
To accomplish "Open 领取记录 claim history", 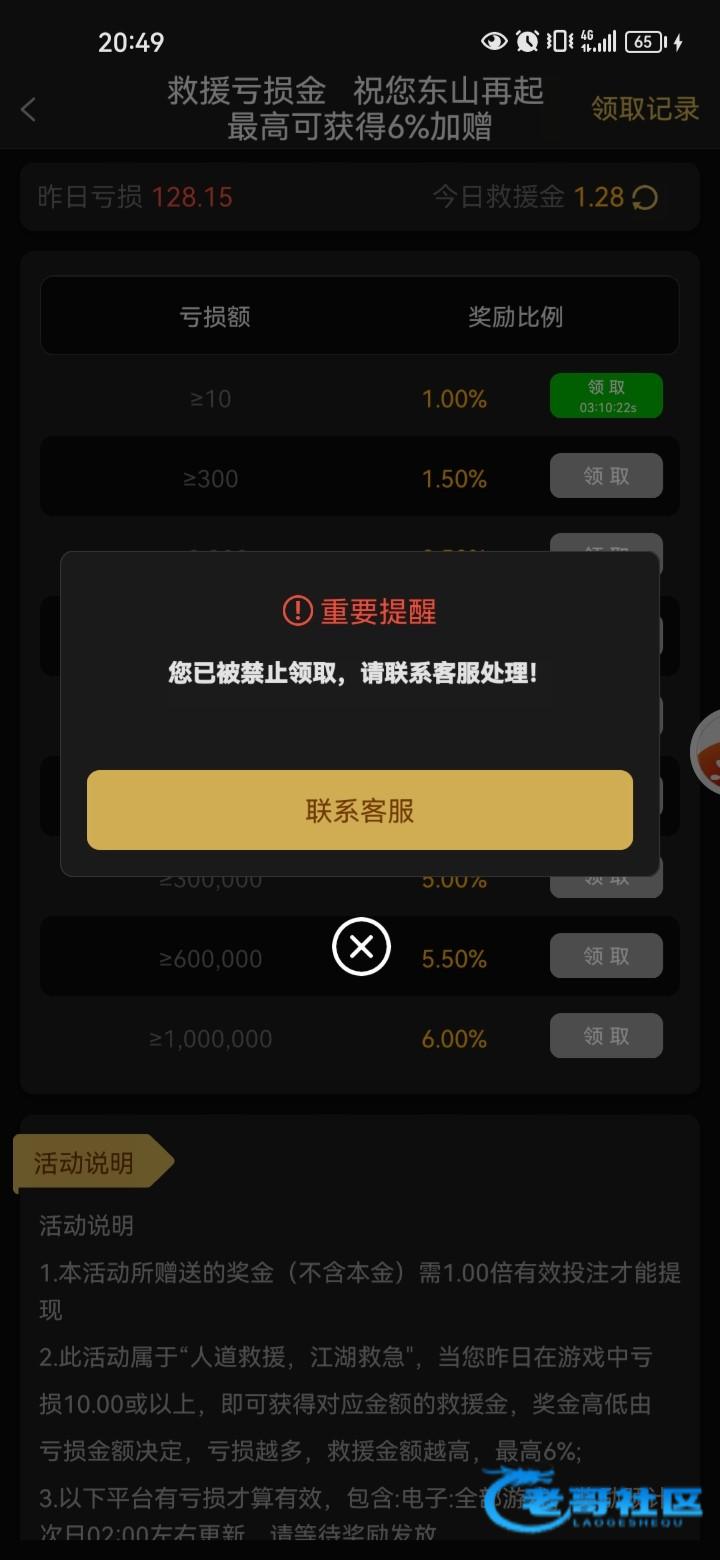I will click(645, 109).
